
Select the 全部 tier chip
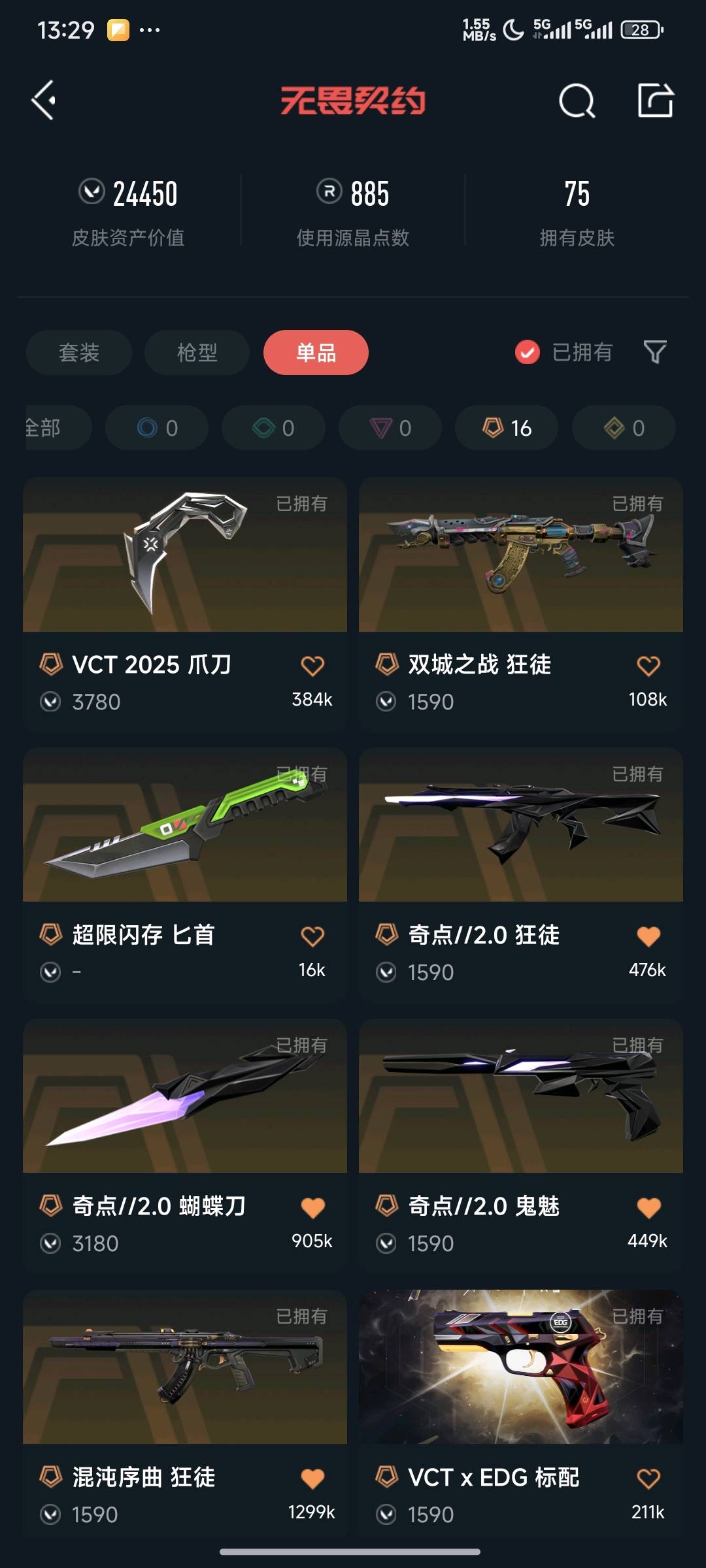[x=52, y=428]
